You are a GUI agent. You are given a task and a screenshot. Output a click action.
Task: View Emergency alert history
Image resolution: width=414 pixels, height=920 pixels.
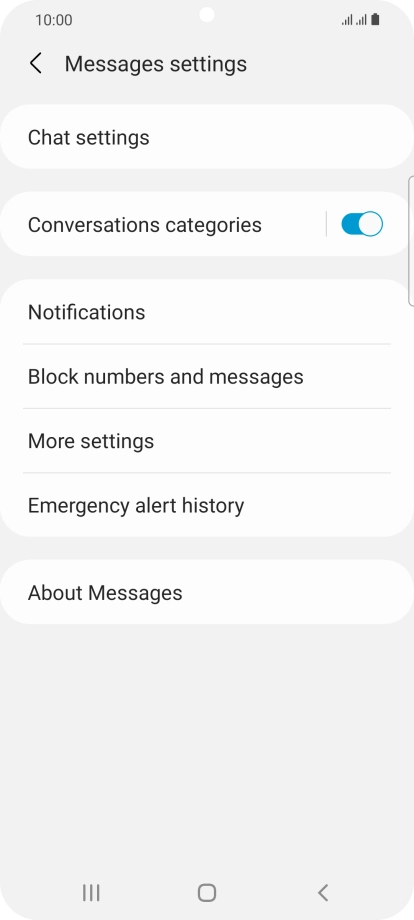pyautogui.click(x=207, y=506)
